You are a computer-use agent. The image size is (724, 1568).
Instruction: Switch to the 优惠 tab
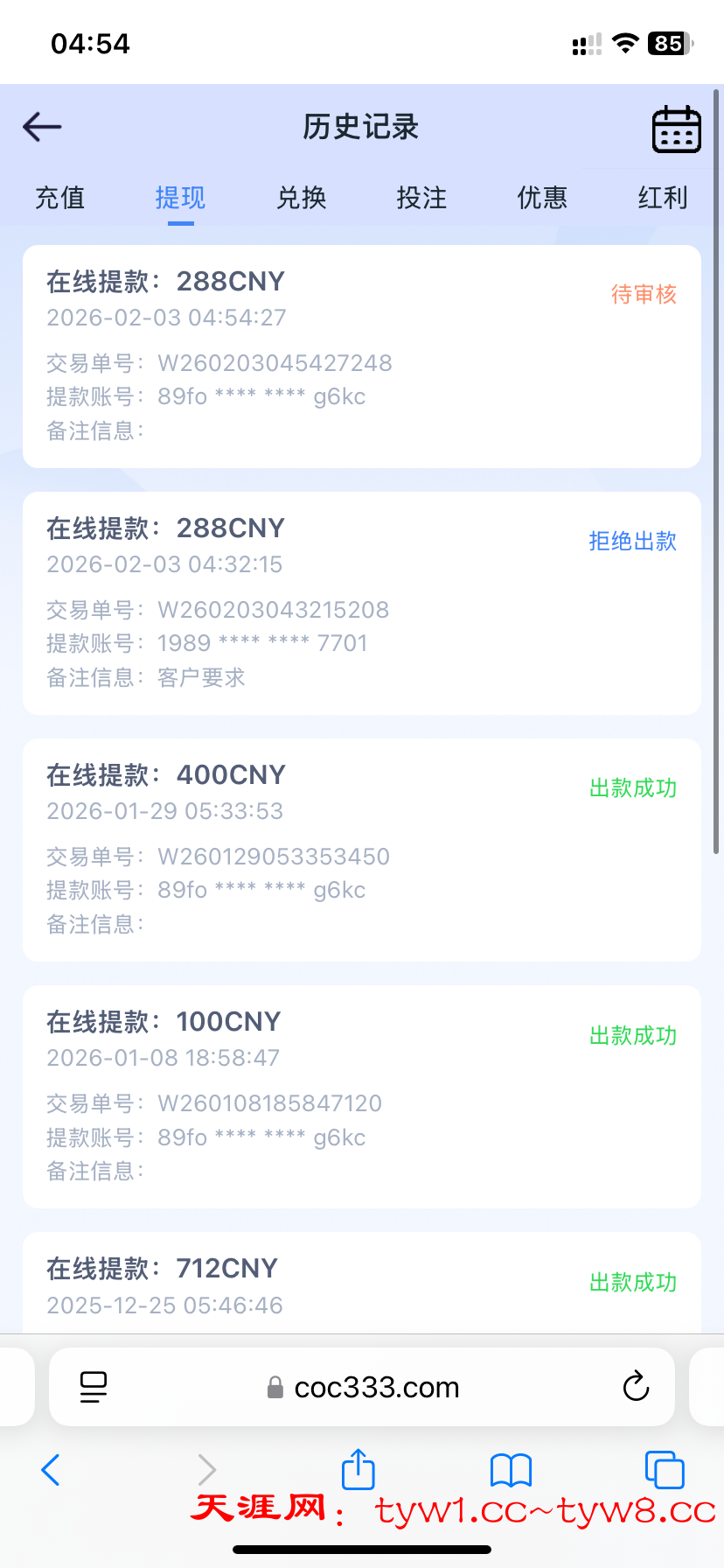tap(542, 199)
